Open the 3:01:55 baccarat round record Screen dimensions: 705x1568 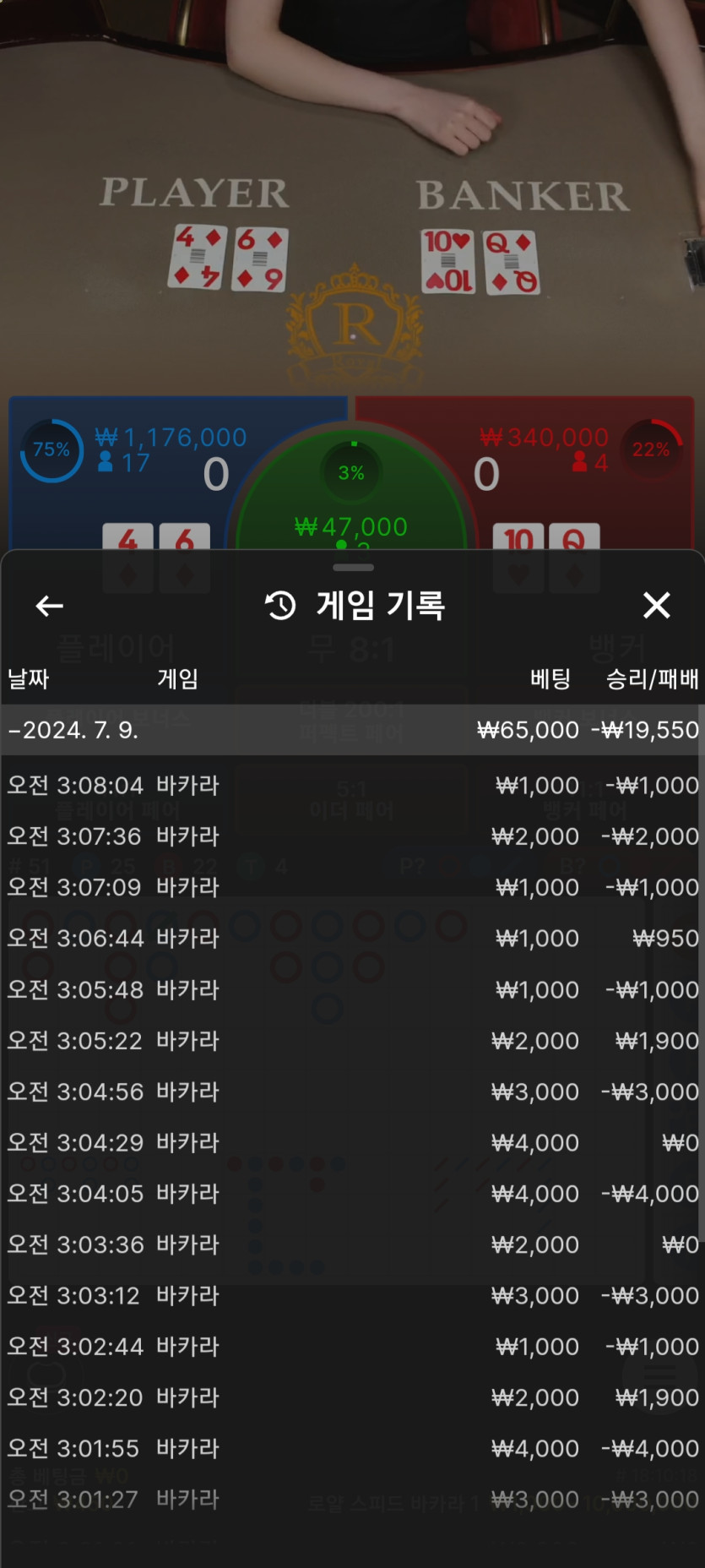pos(352,1449)
